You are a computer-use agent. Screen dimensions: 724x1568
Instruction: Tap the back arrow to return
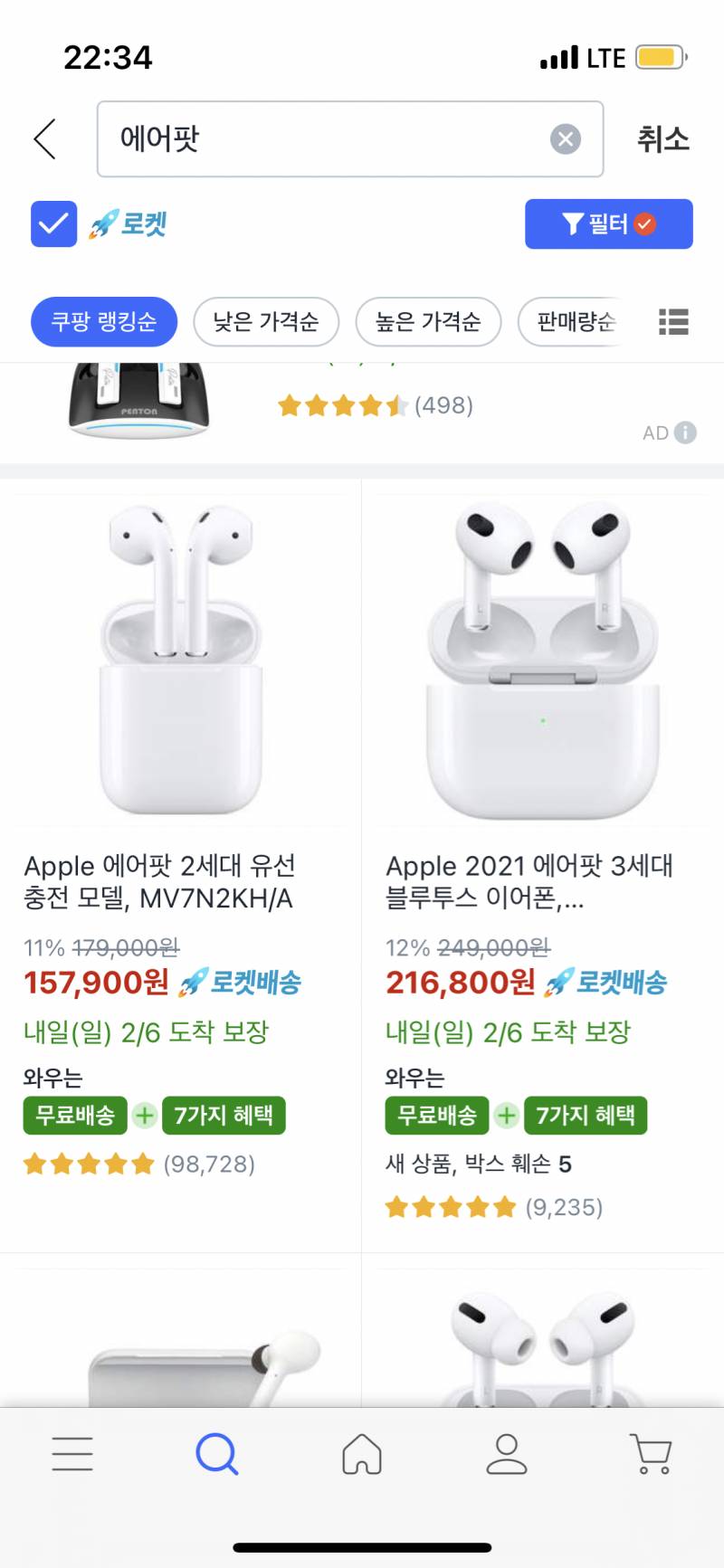click(43, 138)
